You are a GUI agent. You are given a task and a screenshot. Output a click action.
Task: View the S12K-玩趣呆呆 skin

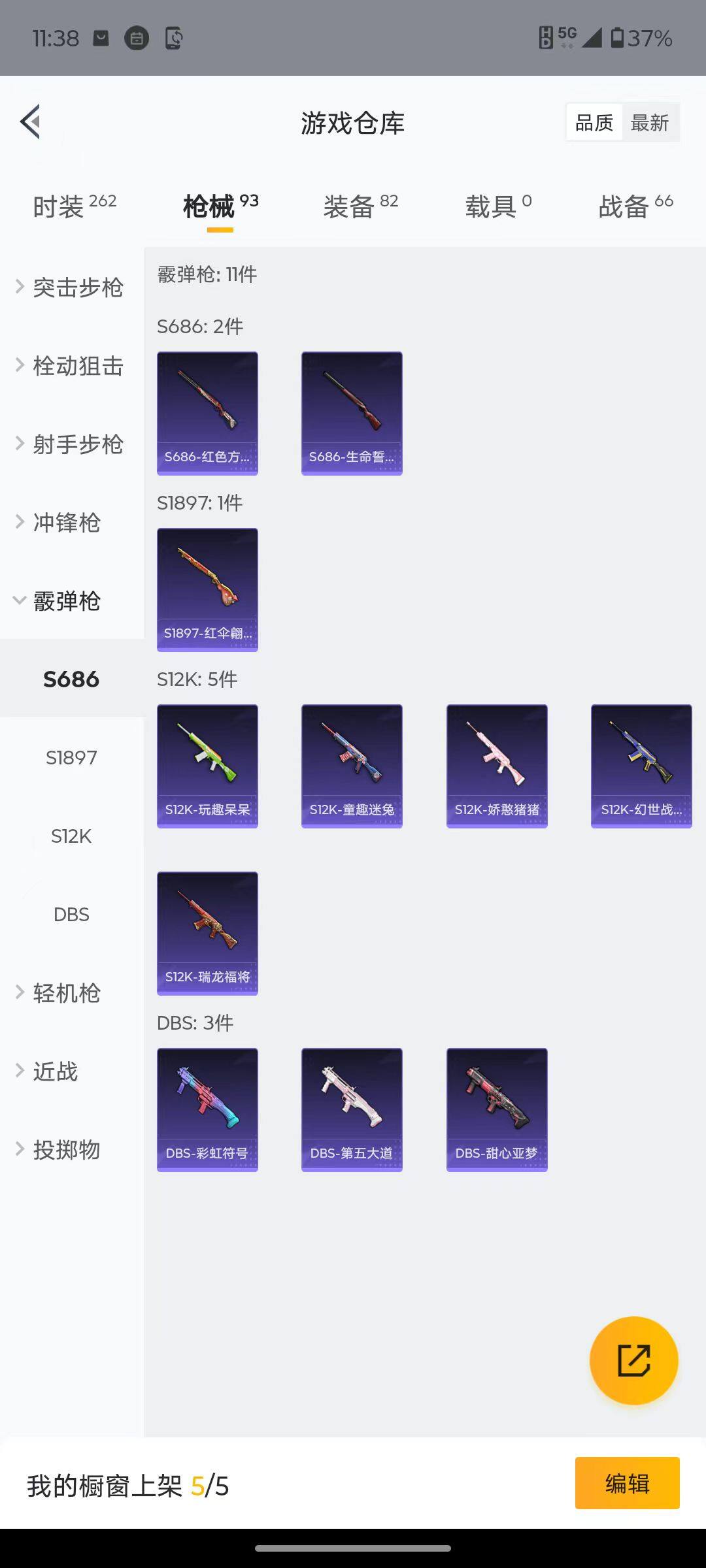207,766
